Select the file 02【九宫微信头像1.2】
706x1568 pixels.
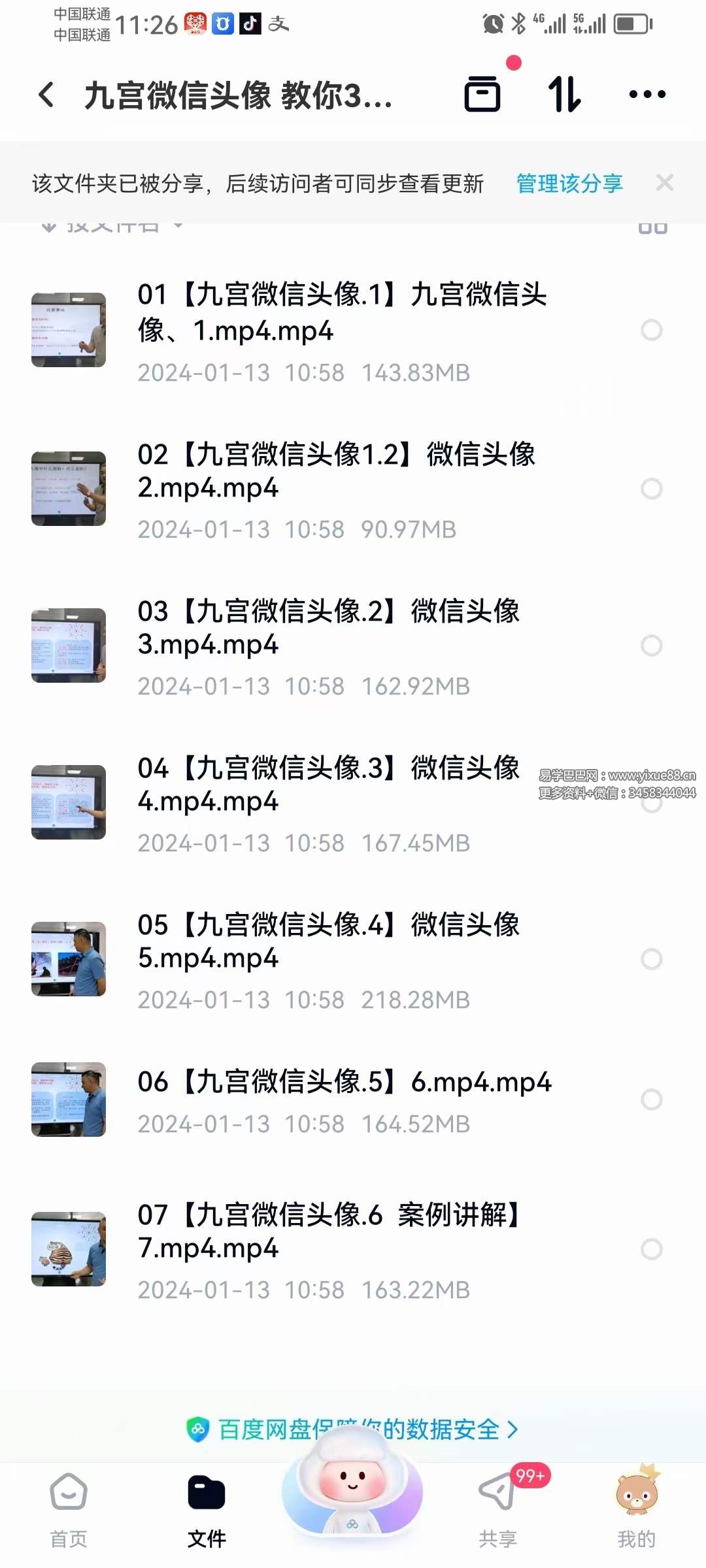tap(651, 489)
